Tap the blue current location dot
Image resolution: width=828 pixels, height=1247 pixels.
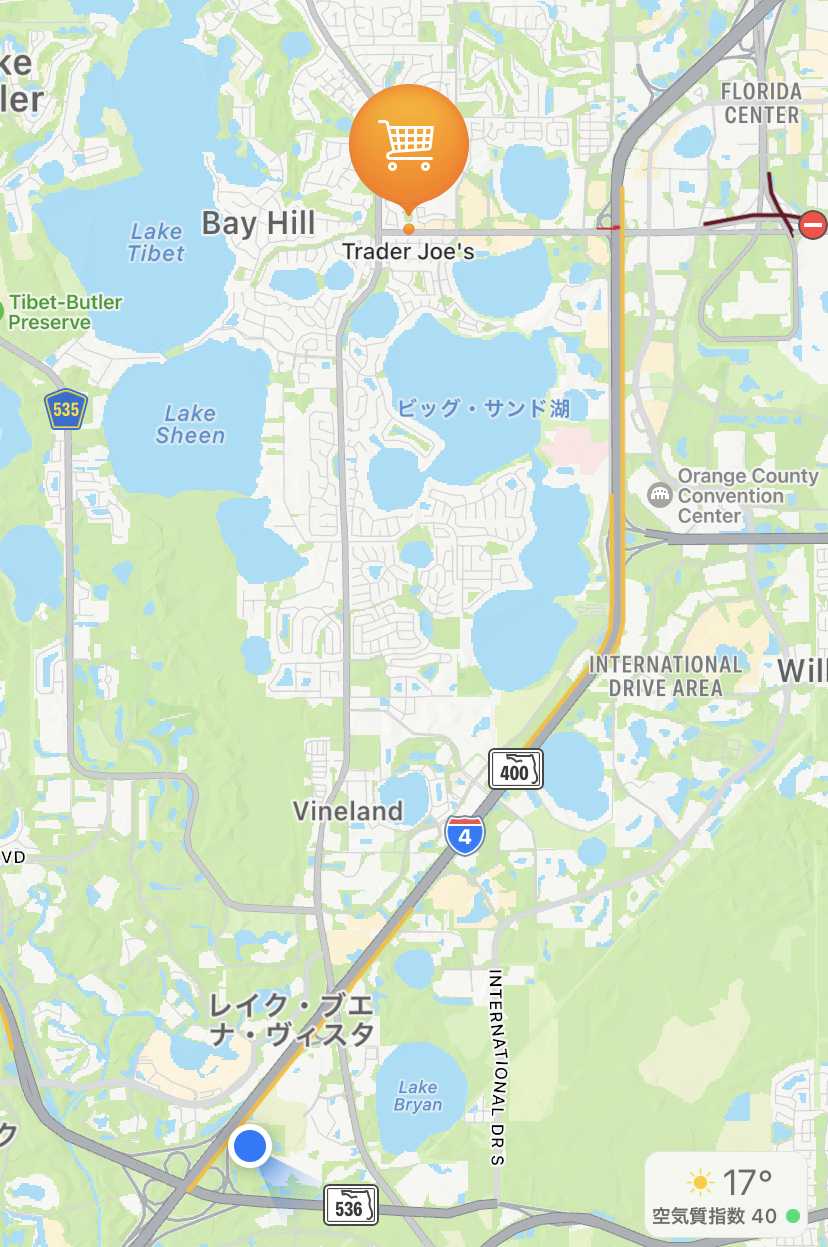tap(250, 1146)
